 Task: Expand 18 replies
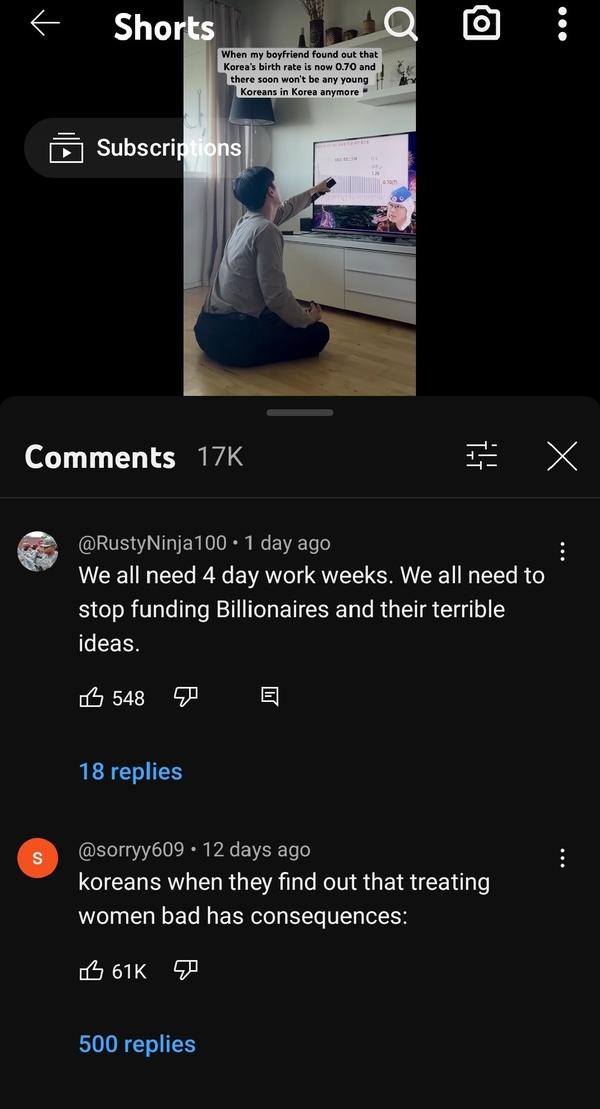point(130,771)
